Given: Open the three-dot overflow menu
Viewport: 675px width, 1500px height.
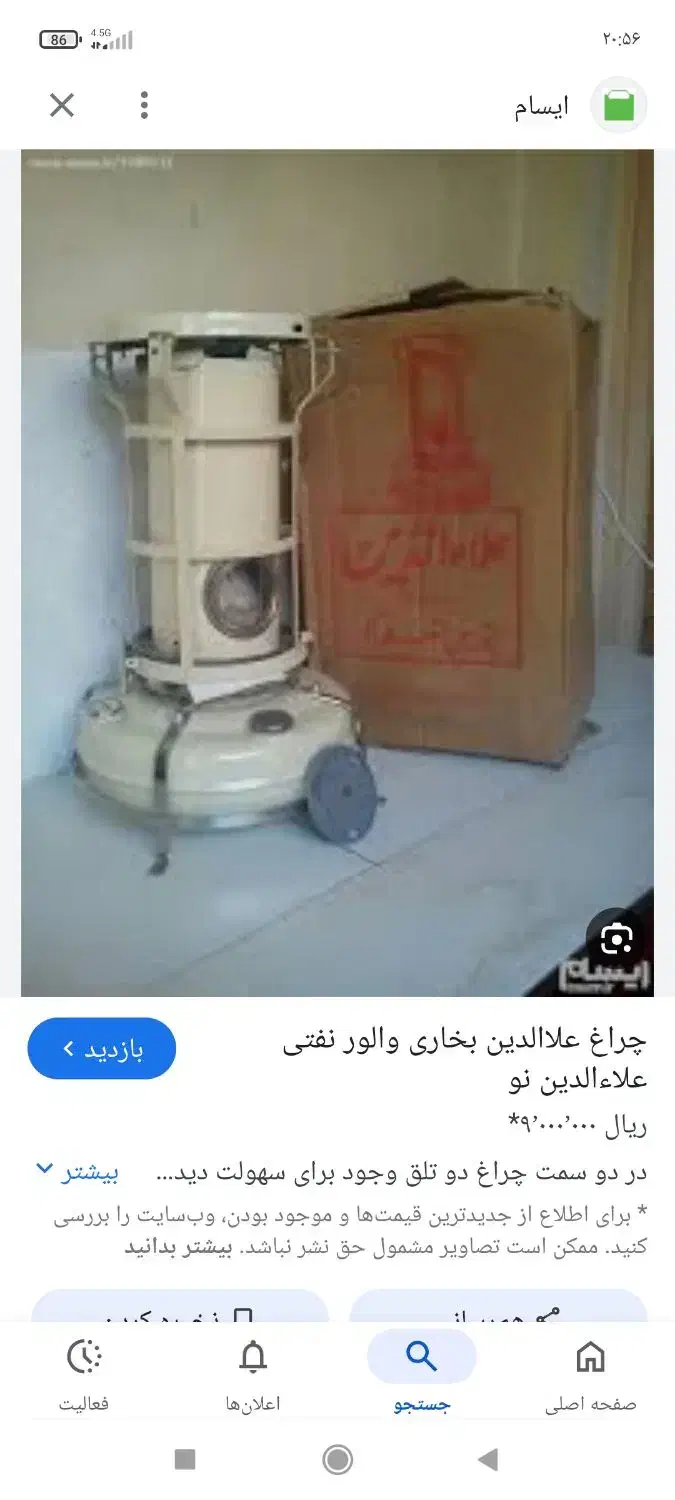Looking at the screenshot, I should click(145, 105).
